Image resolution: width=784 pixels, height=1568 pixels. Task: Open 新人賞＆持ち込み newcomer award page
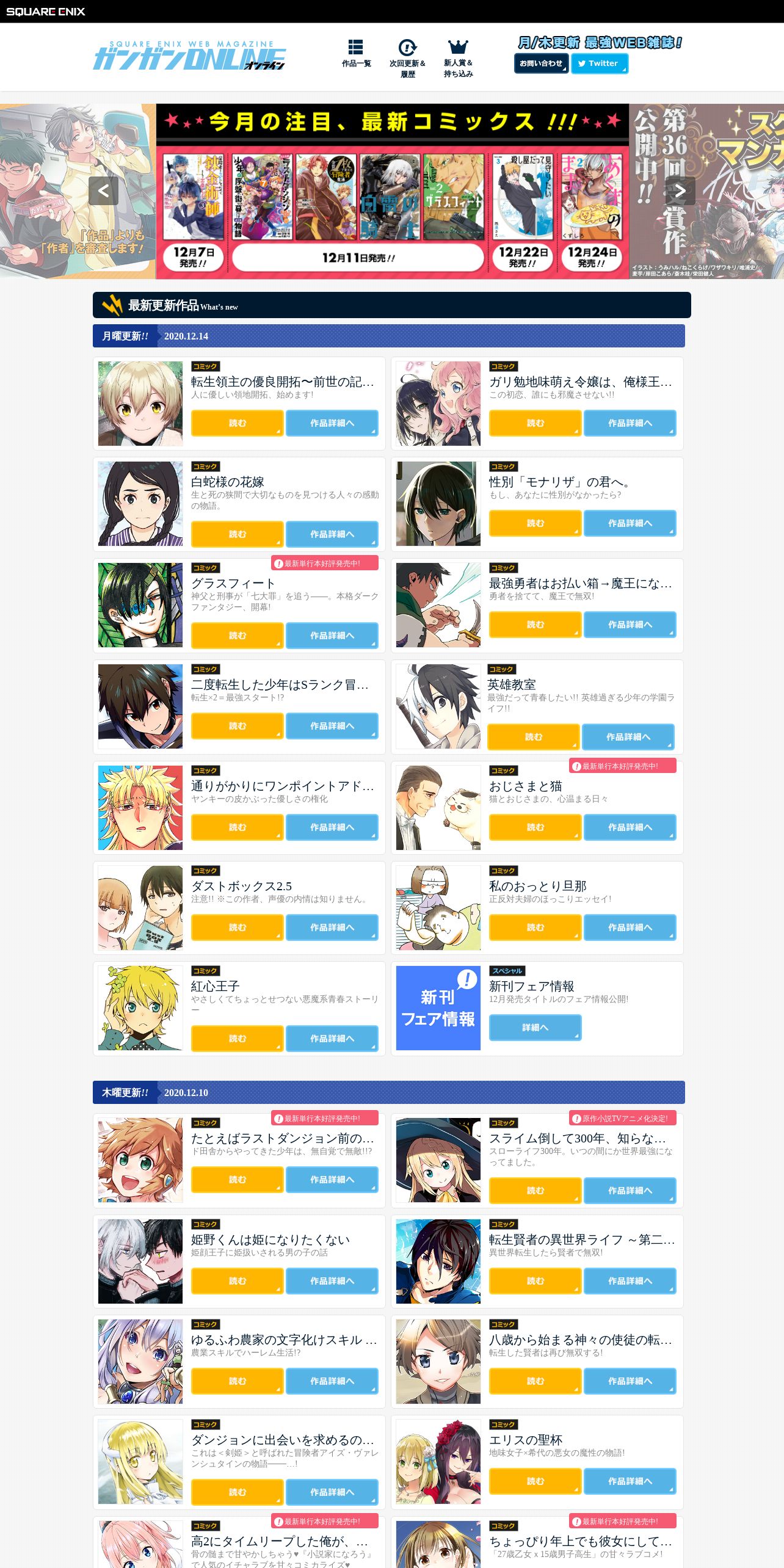coord(458,59)
